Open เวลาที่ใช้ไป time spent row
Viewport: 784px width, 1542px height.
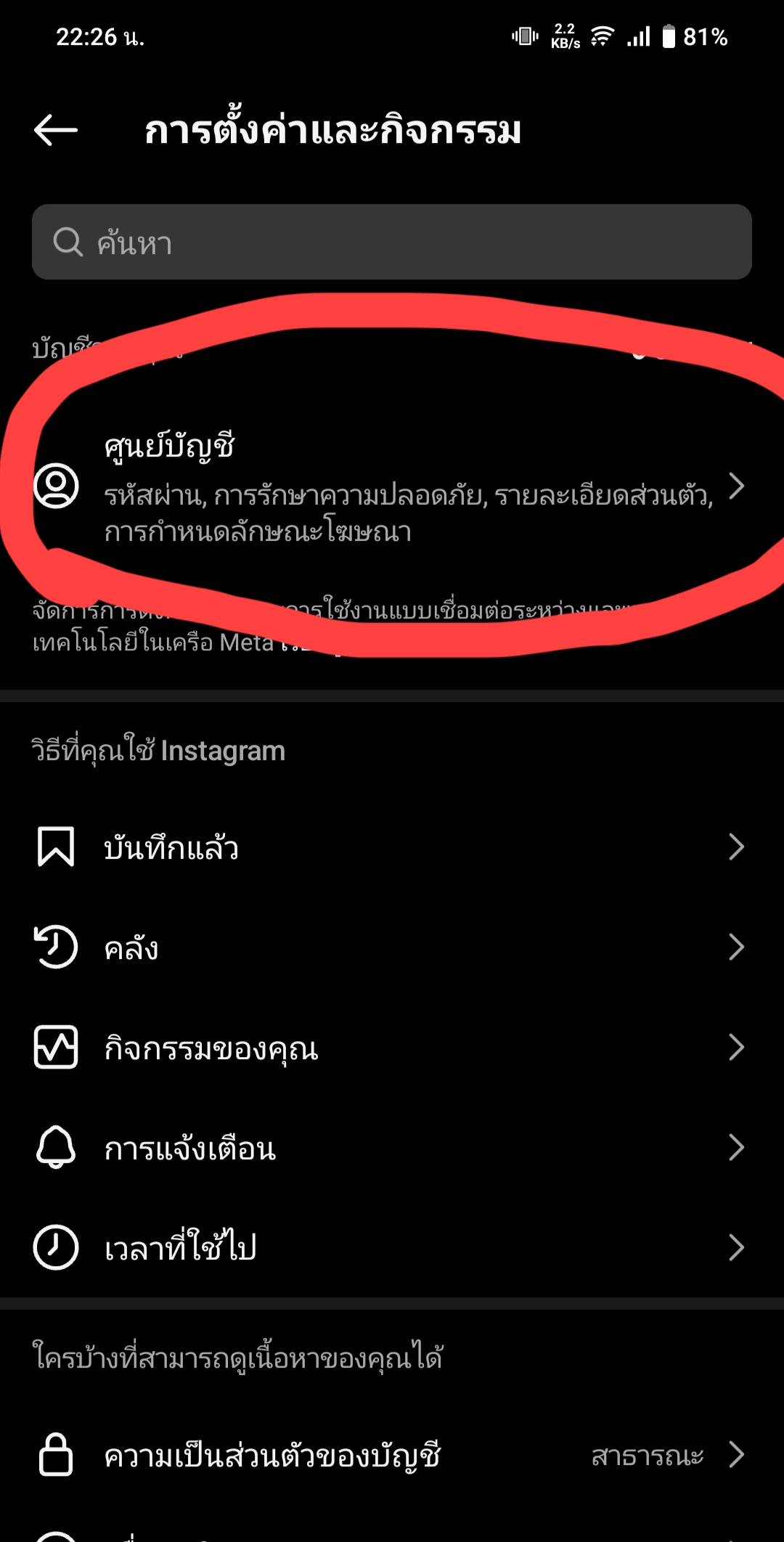[392, 1247]
